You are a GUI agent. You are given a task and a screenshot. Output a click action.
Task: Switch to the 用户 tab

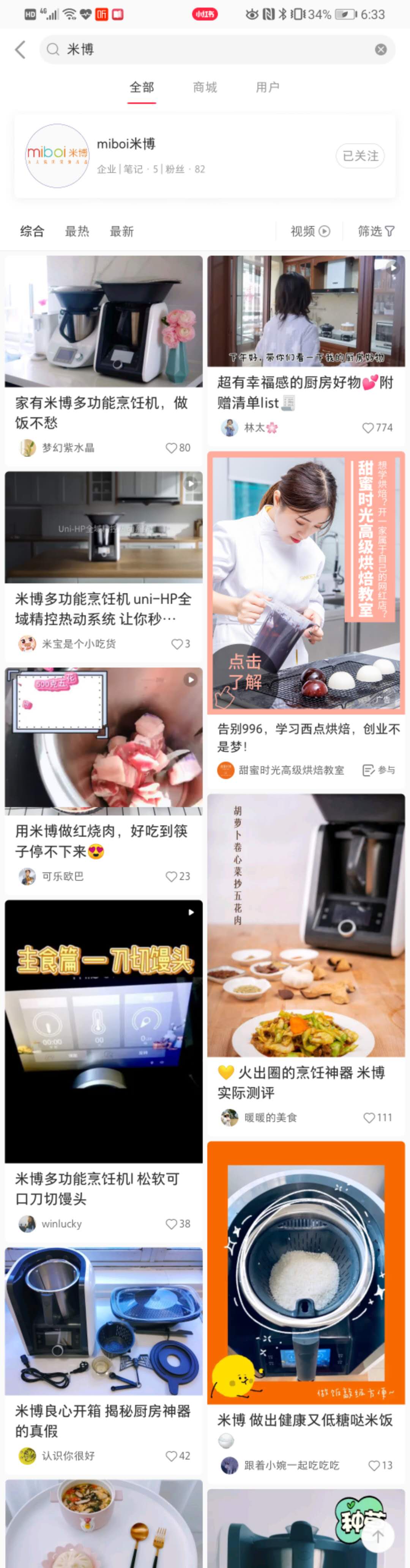click(x=267, y=88)
